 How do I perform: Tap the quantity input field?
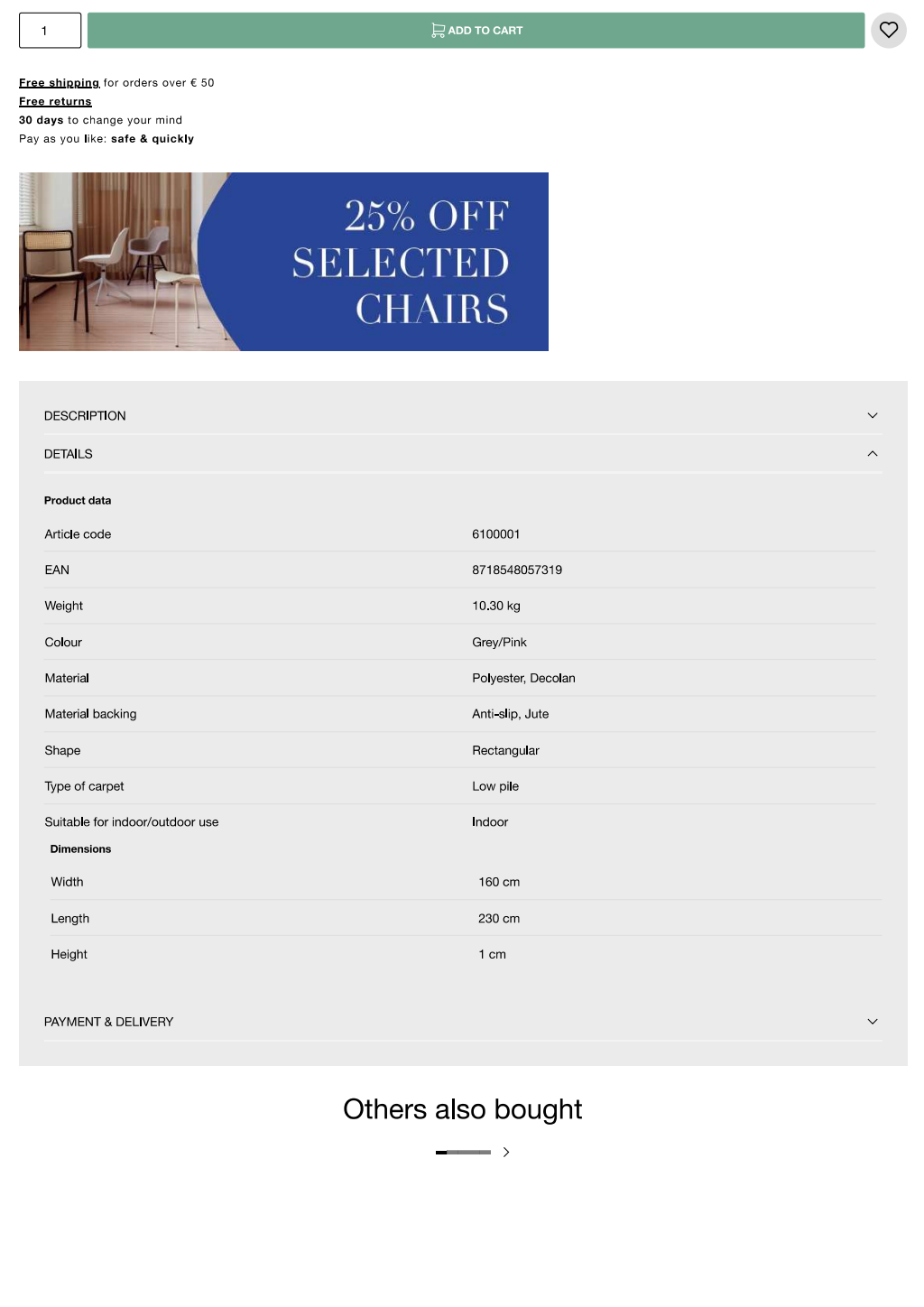point(50,31)
